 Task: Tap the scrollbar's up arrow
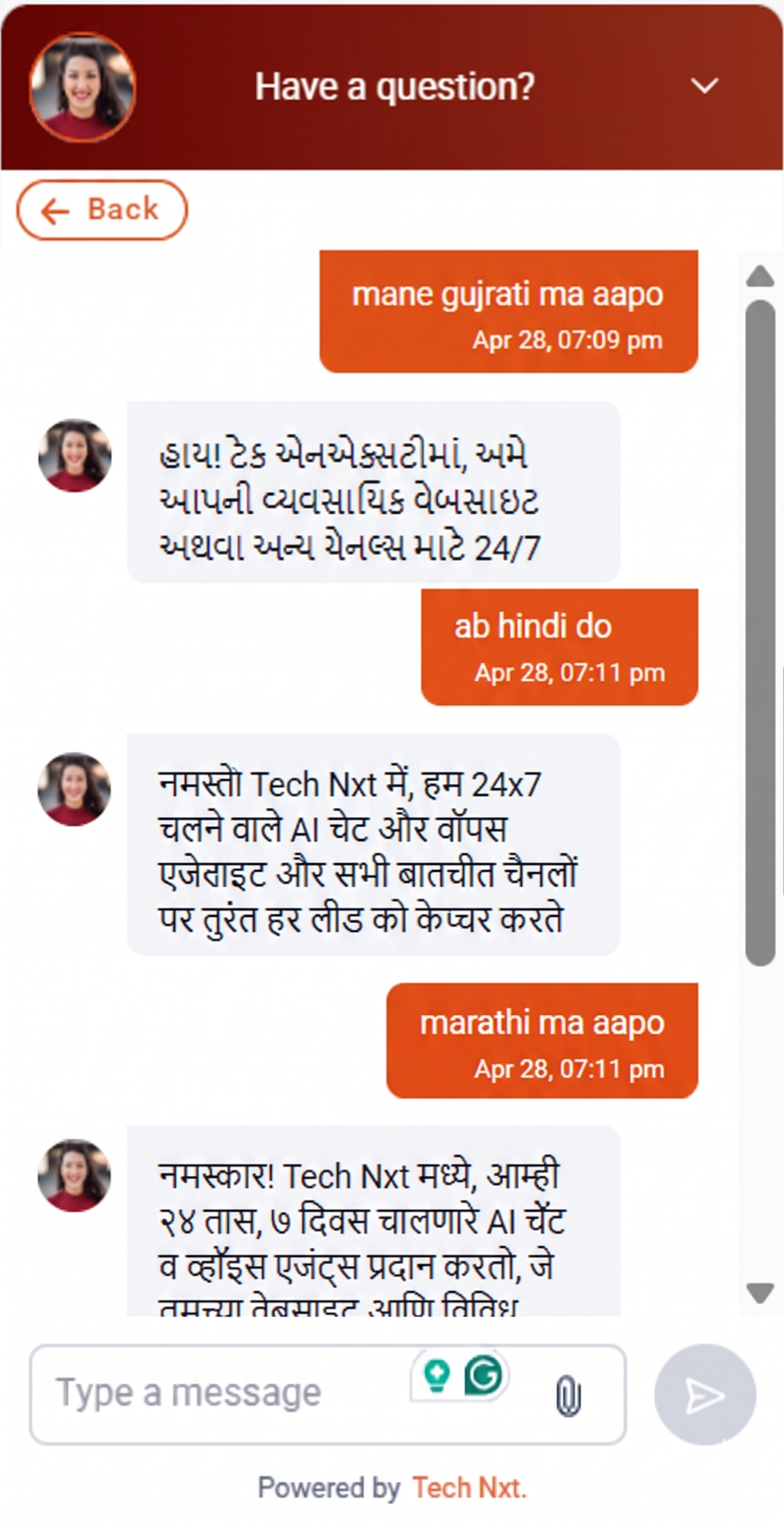(x=760, y=277)
